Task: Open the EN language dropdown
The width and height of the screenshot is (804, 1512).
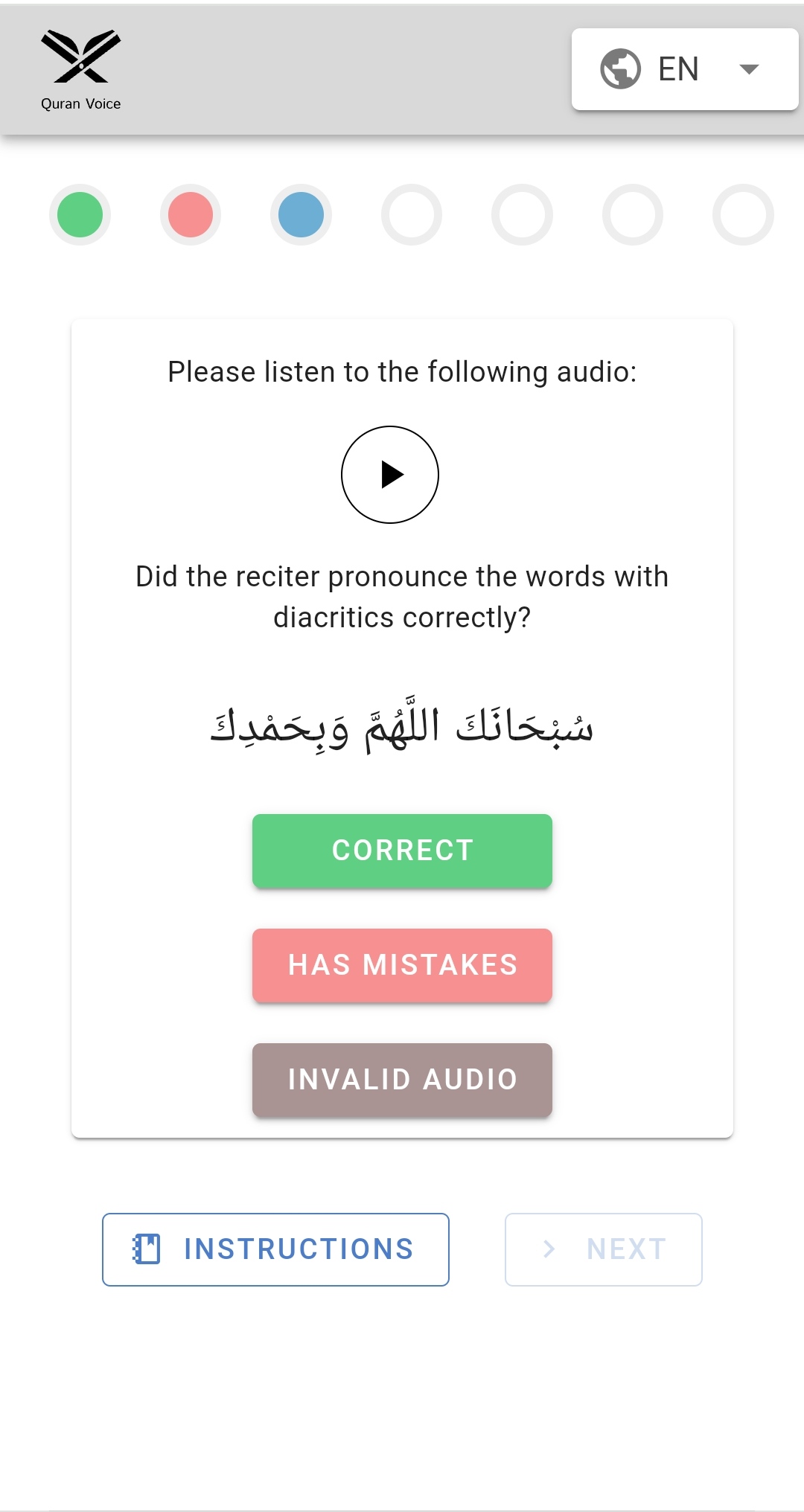Action: [x=684, y=69]
